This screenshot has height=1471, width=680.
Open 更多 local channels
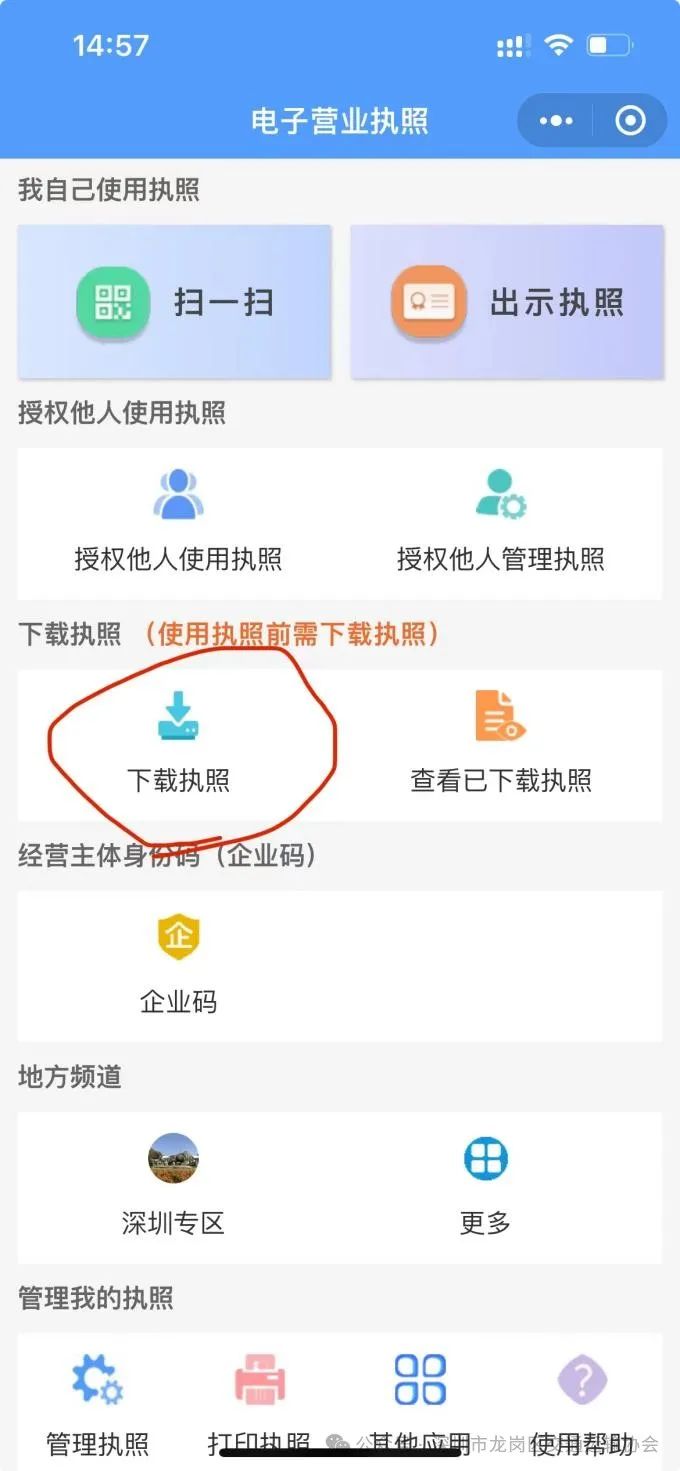(486, 1186)
